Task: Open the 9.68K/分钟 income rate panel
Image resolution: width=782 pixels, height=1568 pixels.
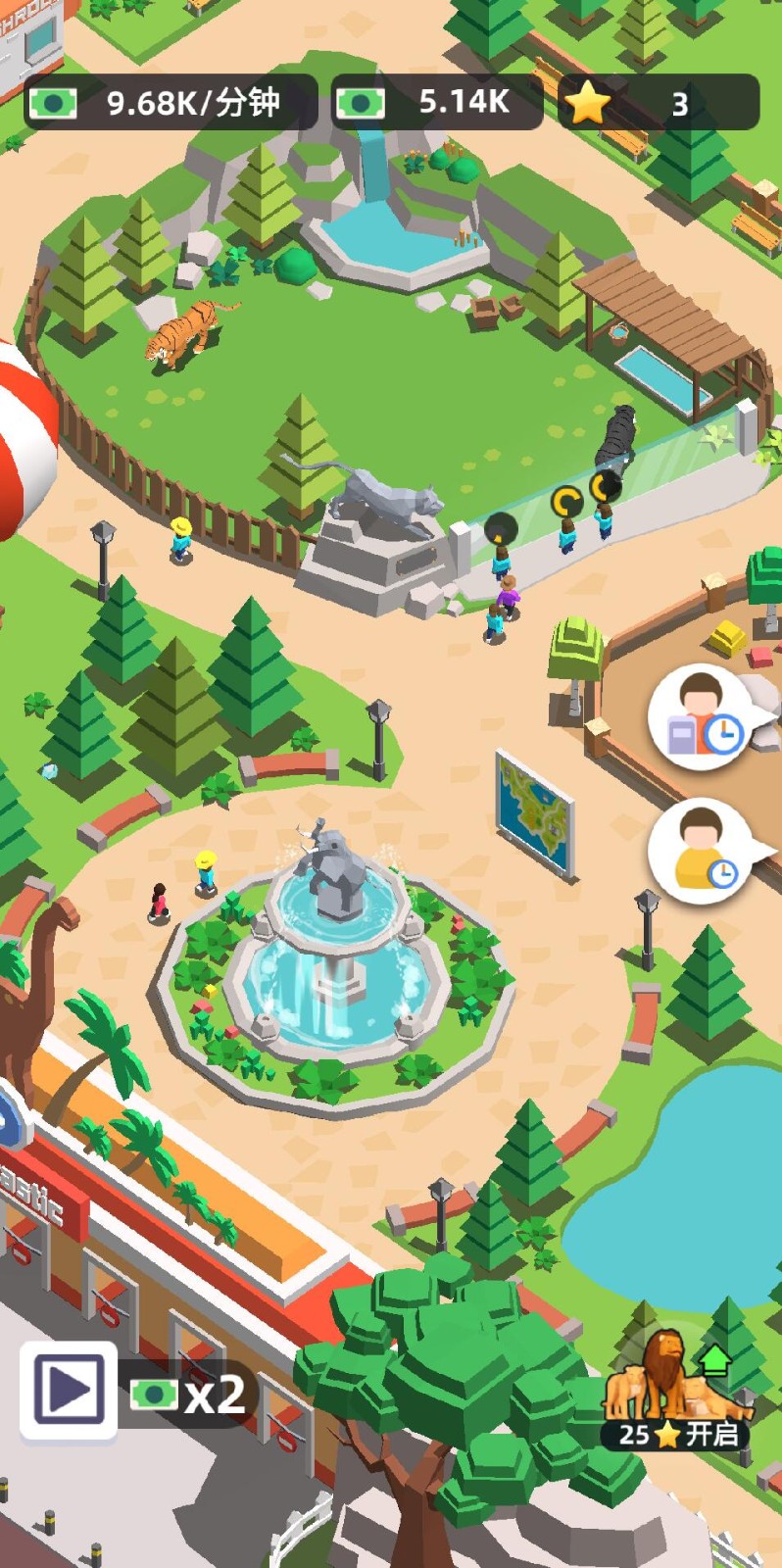Action: click(171, 103)
